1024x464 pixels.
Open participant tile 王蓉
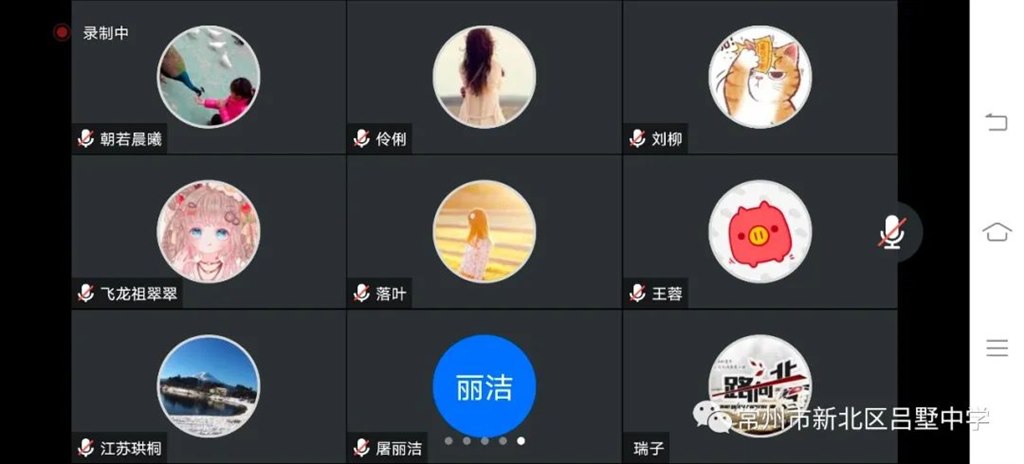[x=759, y=231]
